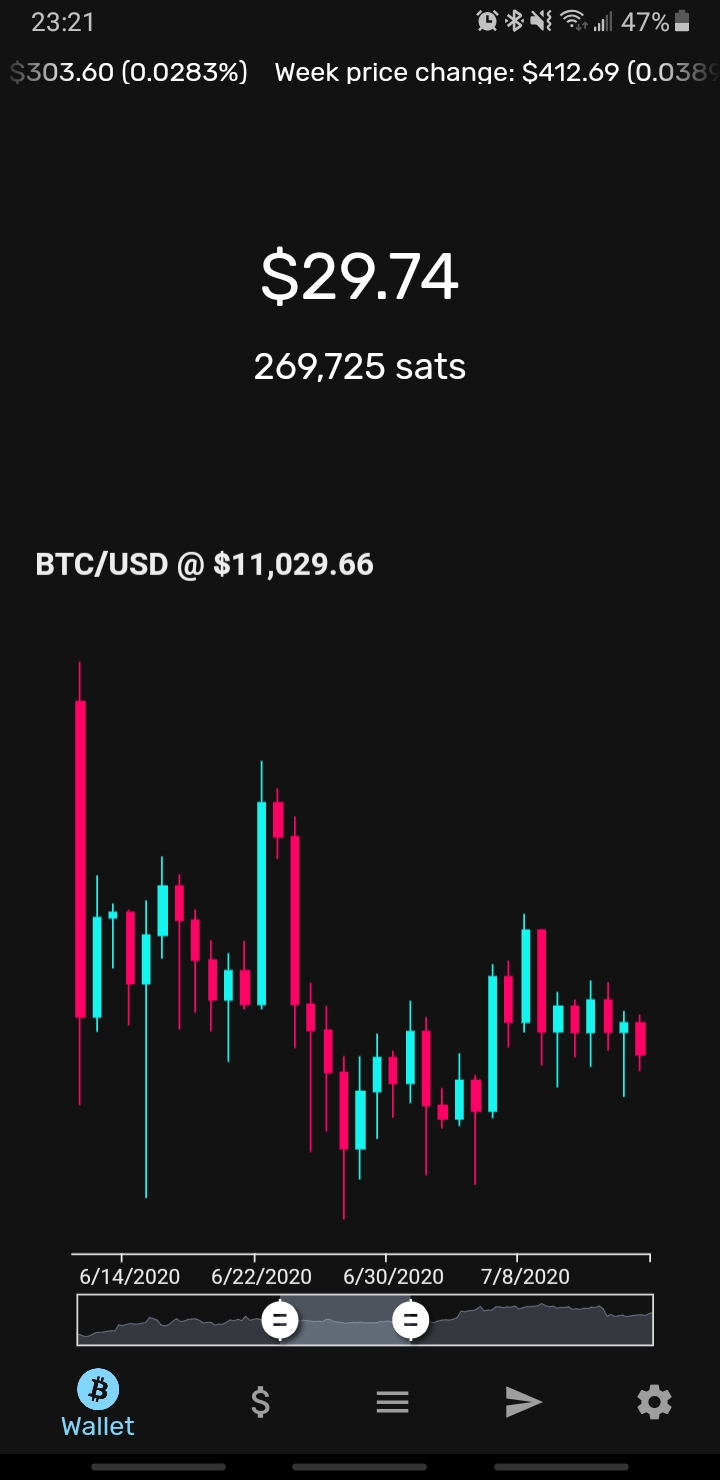
Task: Open the settings gear tab
Action: point(654,1403)
